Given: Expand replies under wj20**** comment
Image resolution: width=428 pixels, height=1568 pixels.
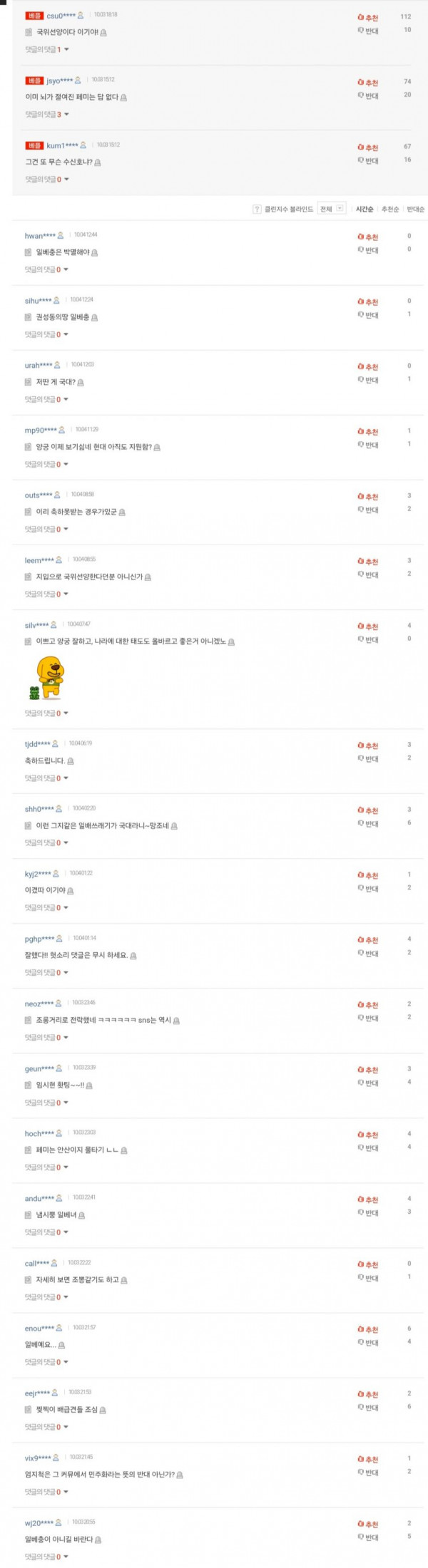Looking at the screenshot, I should 47,1557.
